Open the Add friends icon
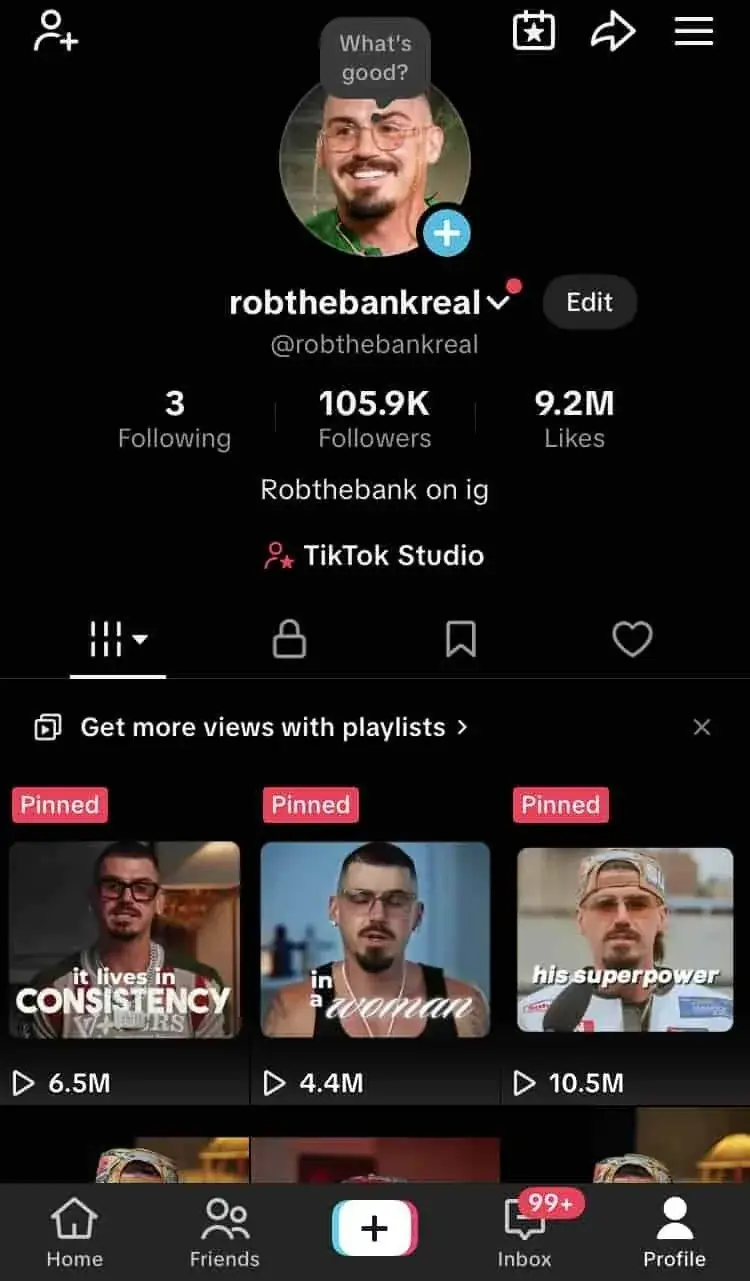 [x=55, y=31]
